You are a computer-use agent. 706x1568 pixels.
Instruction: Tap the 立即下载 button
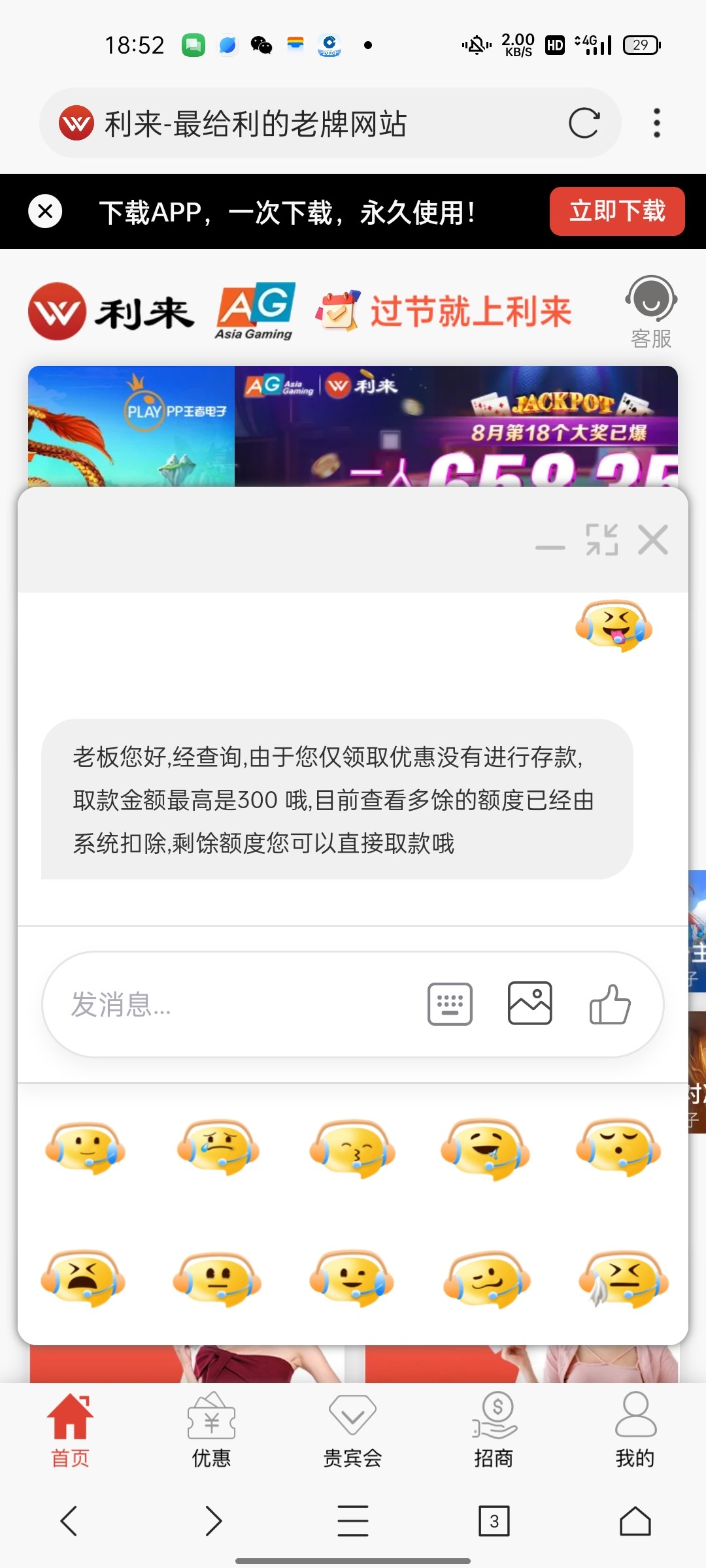(x=616, y=211)
